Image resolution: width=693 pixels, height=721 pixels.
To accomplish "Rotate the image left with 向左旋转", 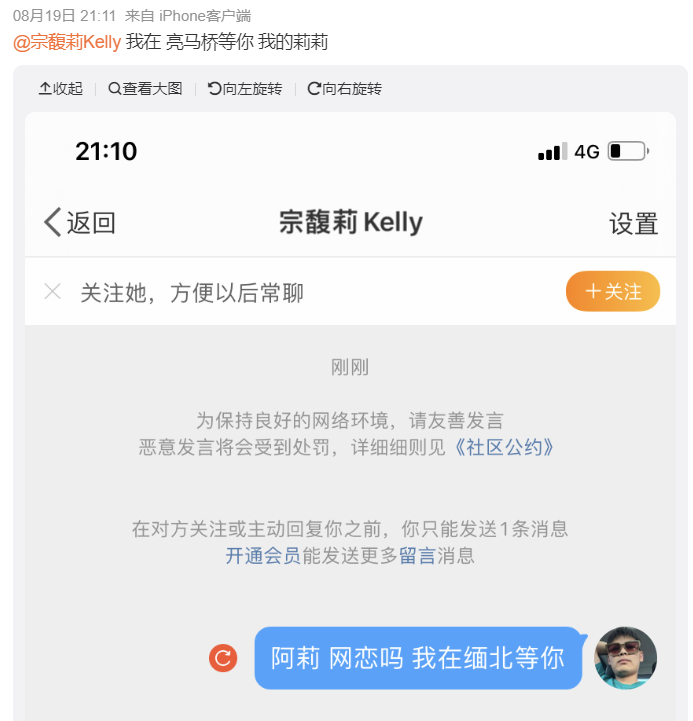I will (245, 89).
